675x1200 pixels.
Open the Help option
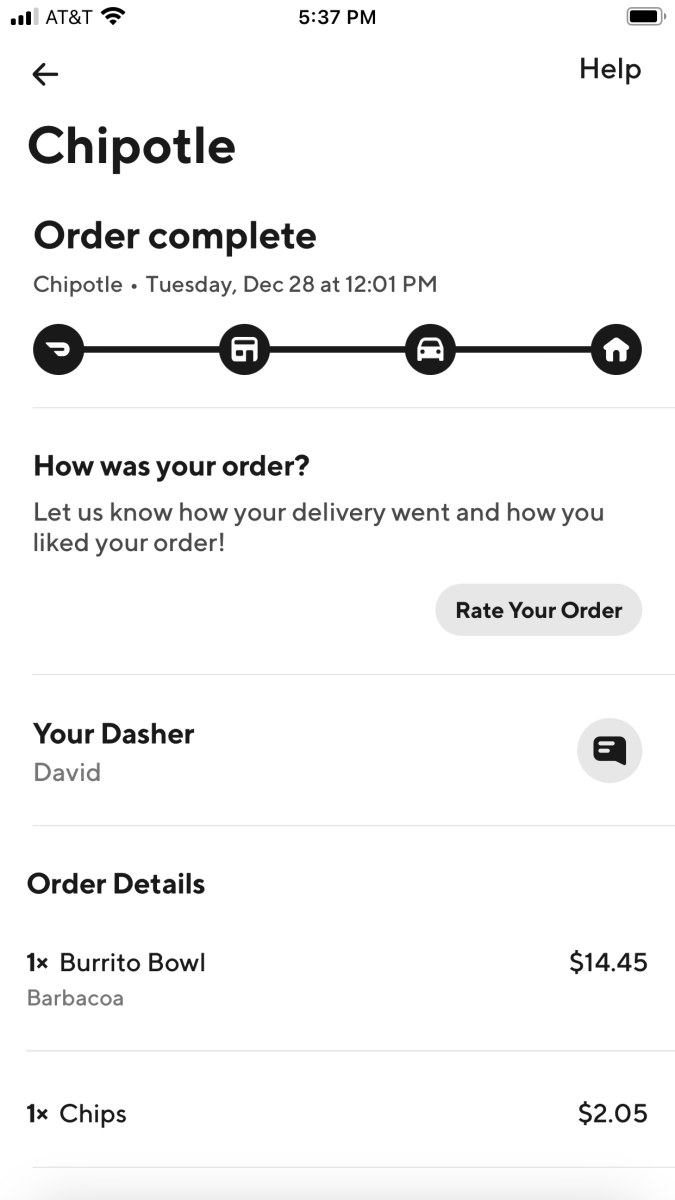coord(610,69)
